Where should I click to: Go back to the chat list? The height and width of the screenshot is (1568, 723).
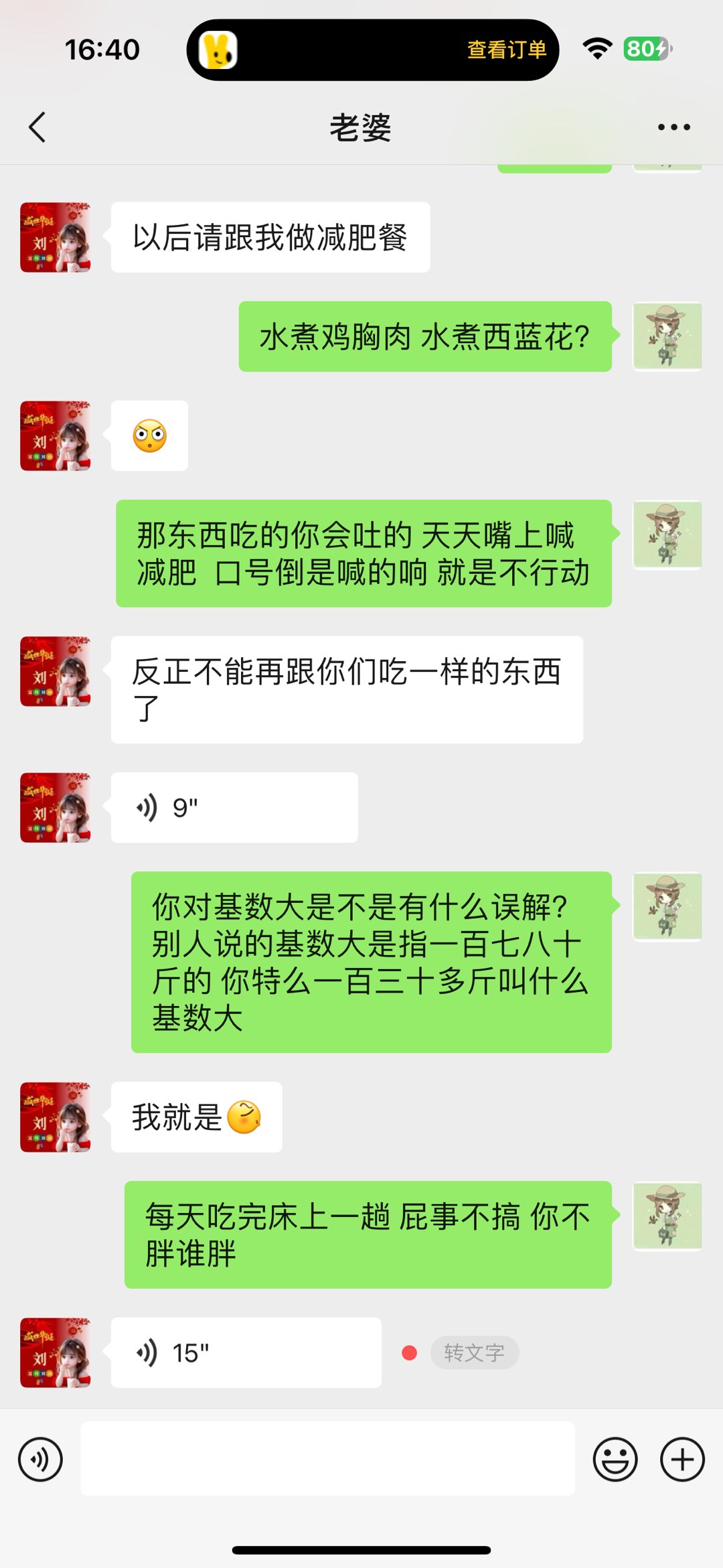[37, 127]
